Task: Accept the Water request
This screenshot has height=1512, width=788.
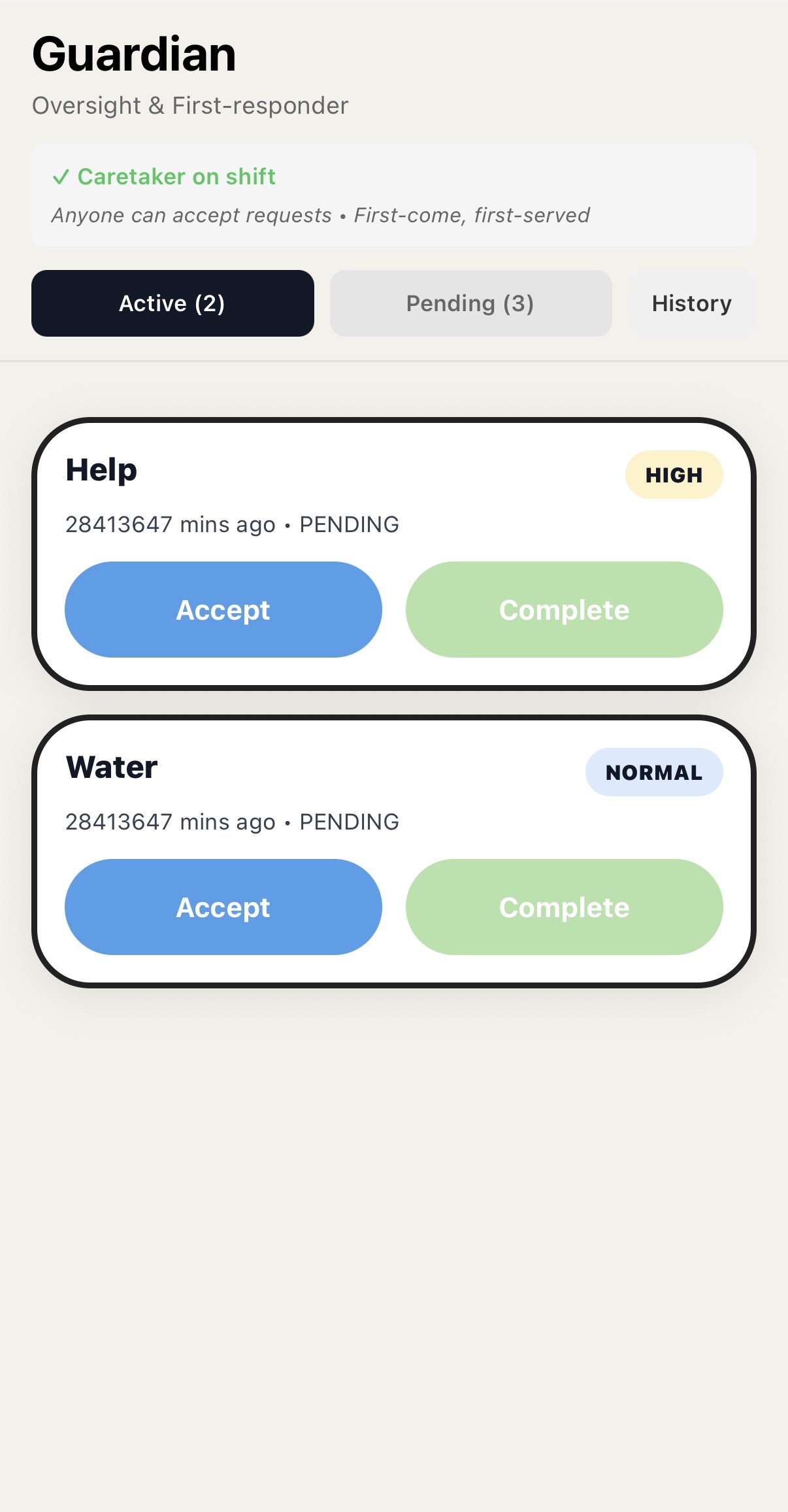Action: pos(223,907)
